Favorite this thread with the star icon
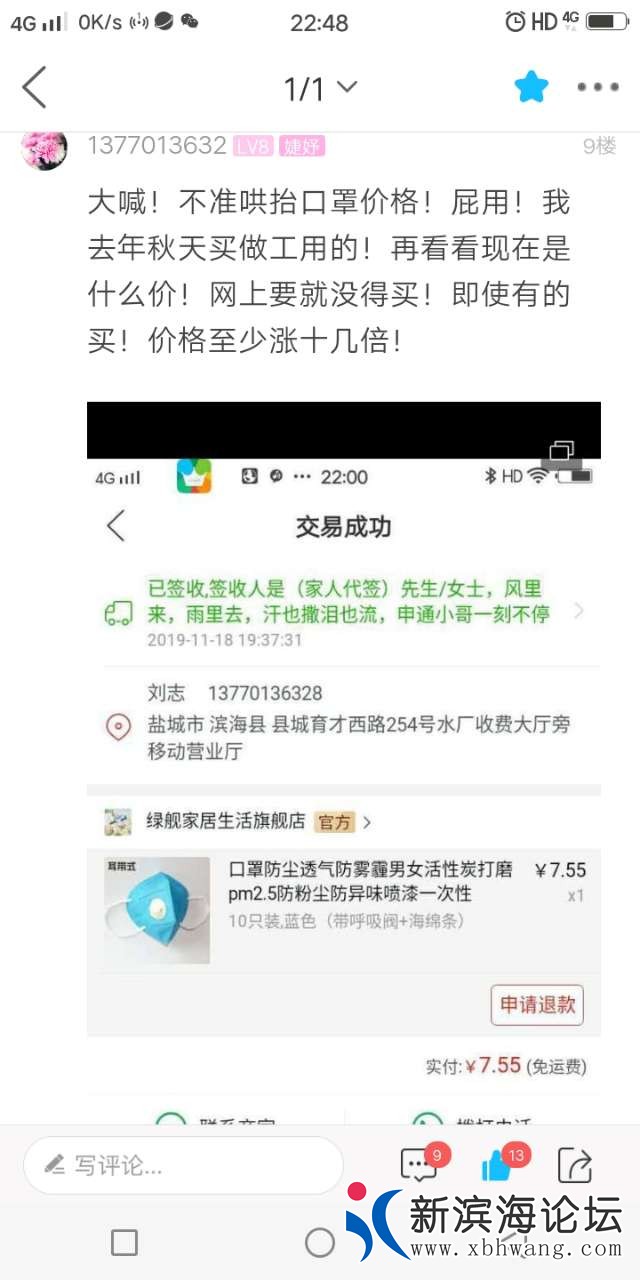 click(532, 88)
